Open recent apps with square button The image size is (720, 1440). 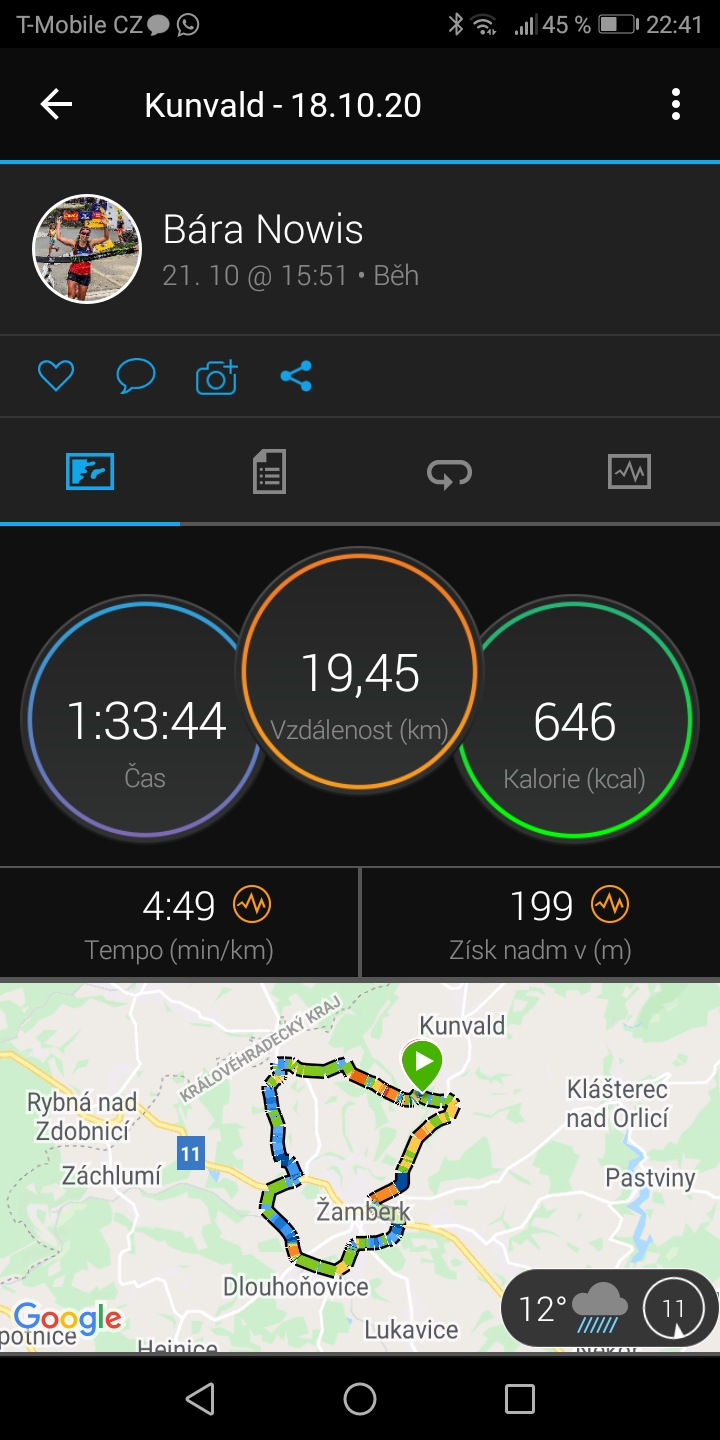[x=520, y=1398]
